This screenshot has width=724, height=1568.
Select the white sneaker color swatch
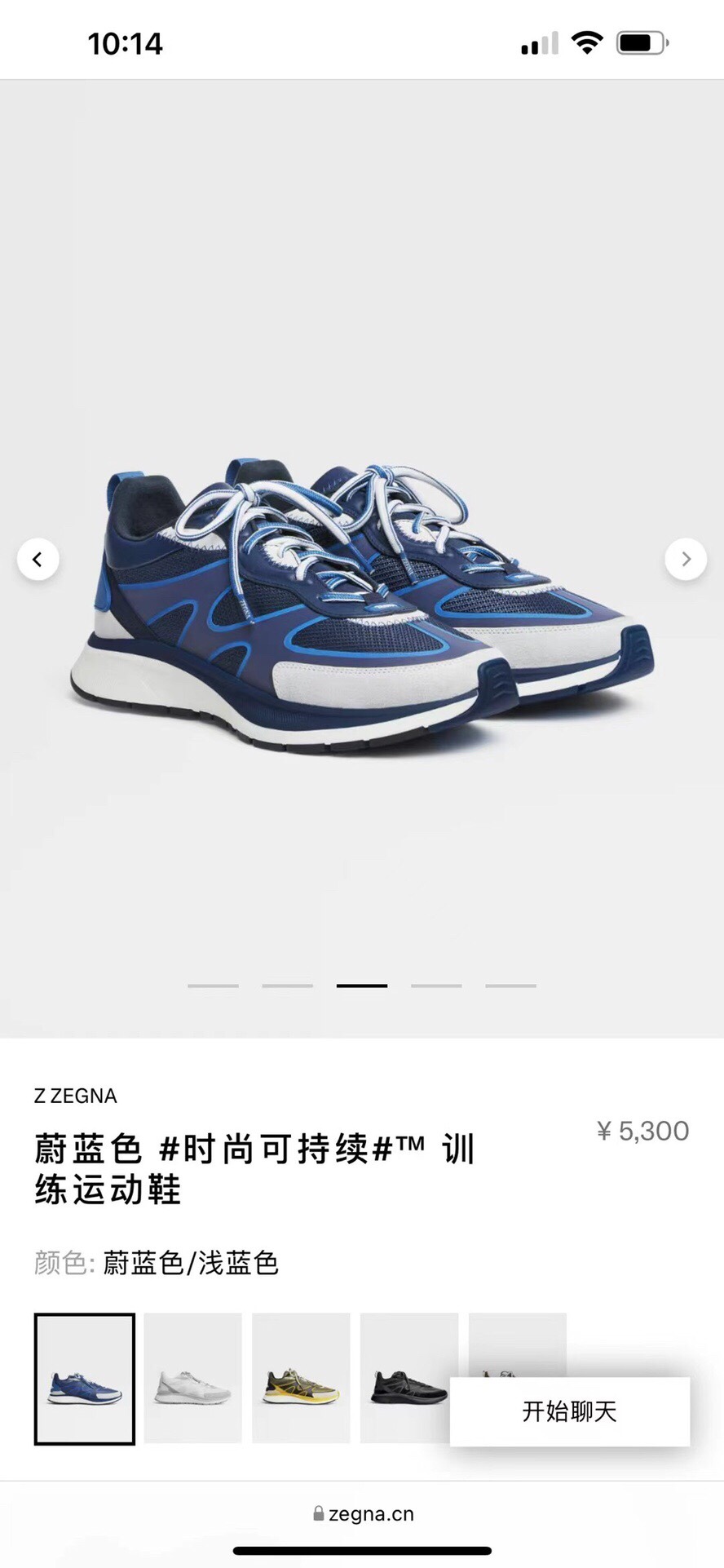(193, 1378)
